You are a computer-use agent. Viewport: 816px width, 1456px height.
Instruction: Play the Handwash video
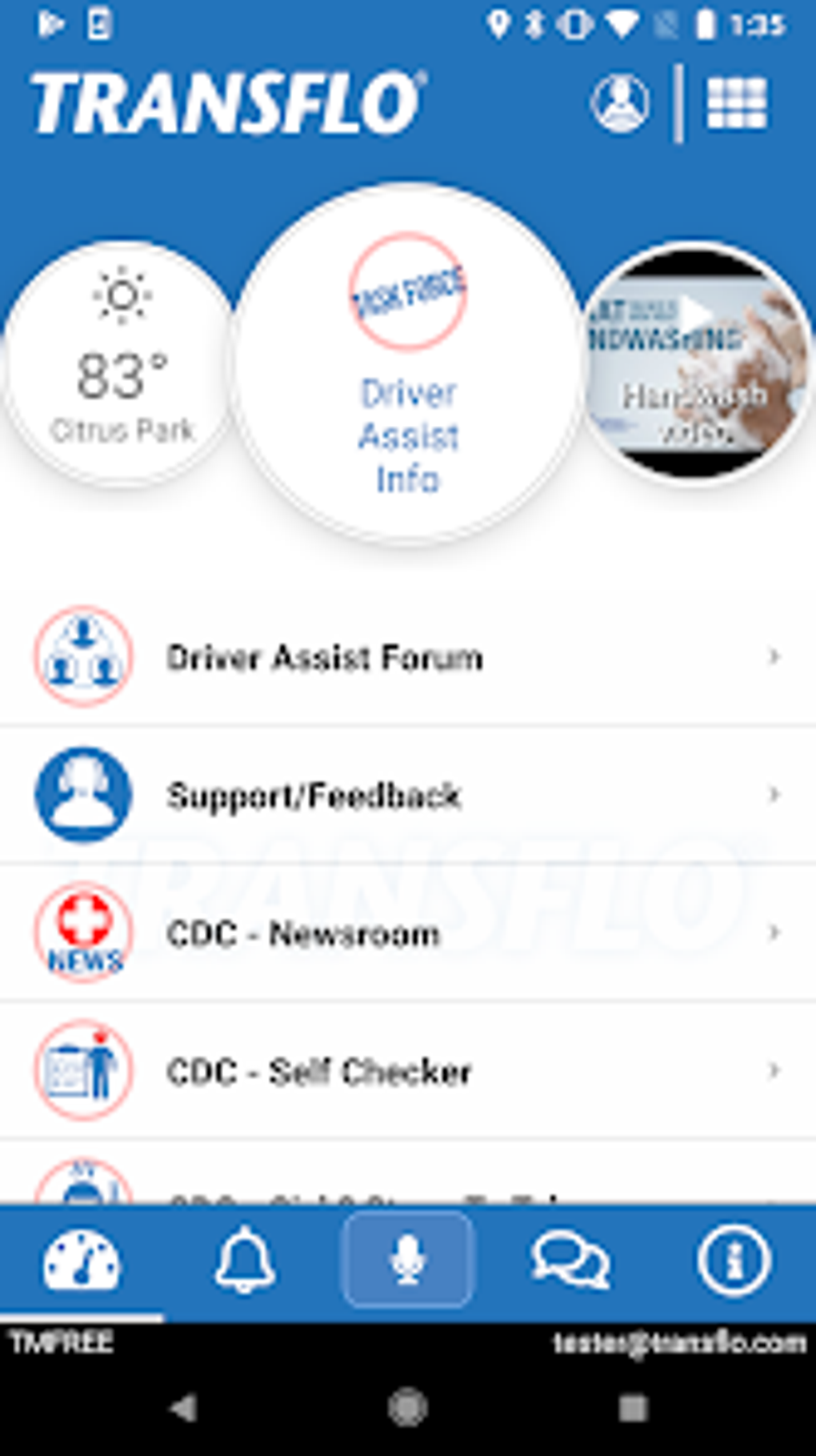coord(698,364)
